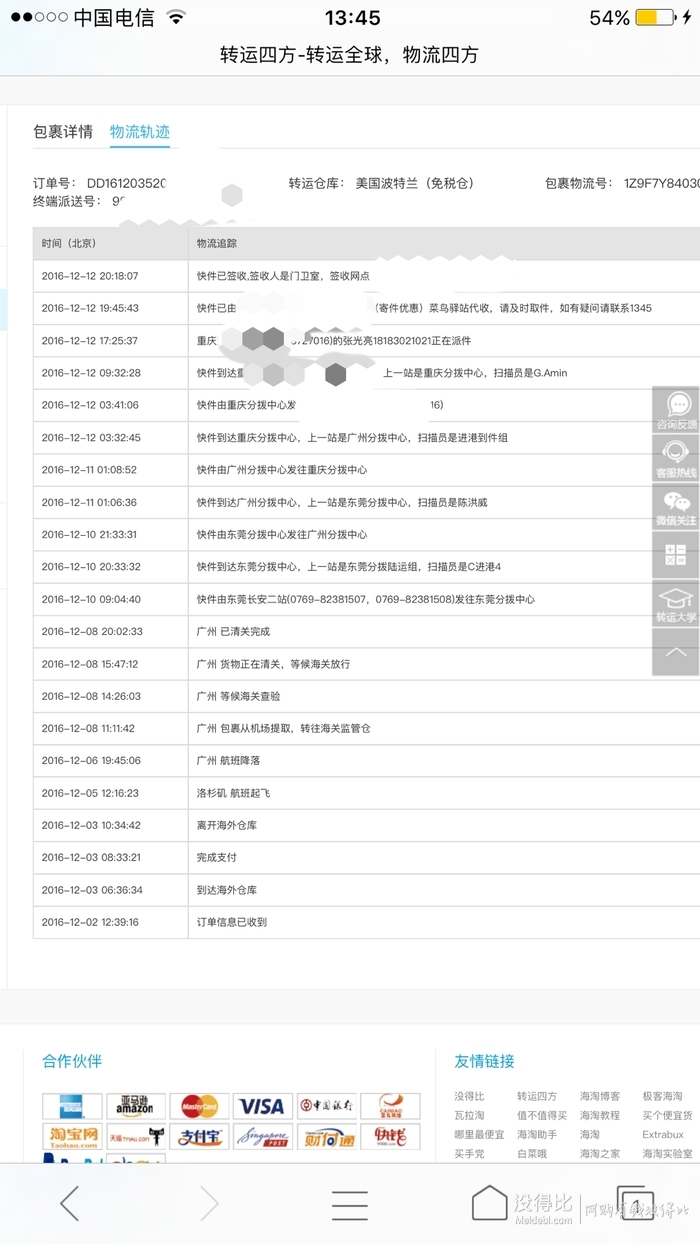Go to the browser home page
Image resolution: width=700 pixels, height=1244 pixels.
point(489,1203)
